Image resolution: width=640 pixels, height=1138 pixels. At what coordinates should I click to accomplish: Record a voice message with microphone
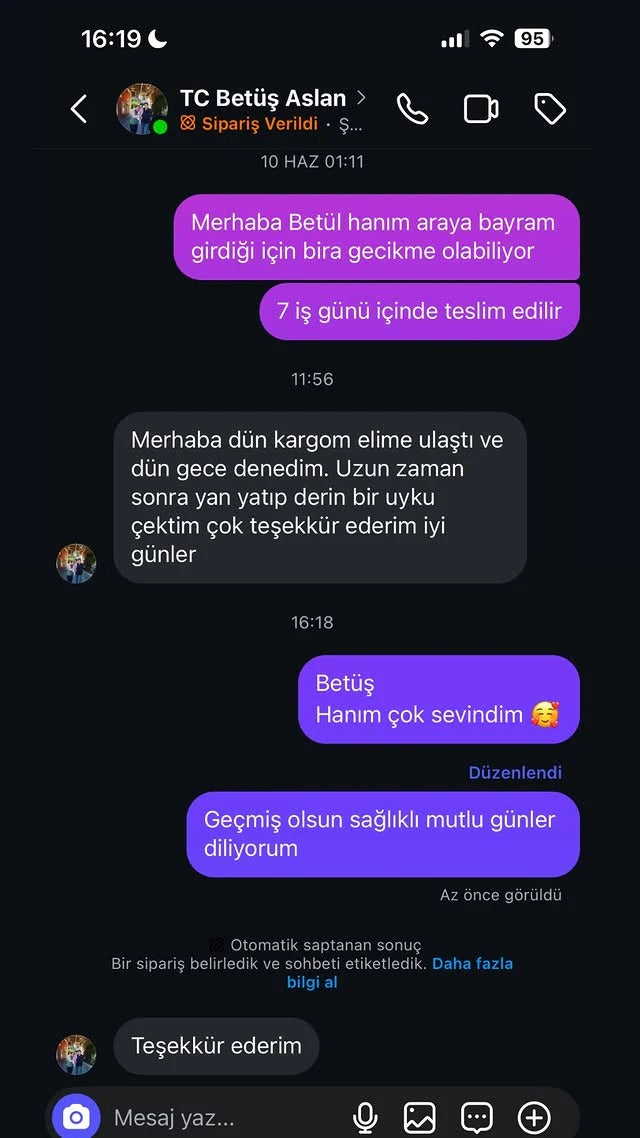pos(365,1117)
